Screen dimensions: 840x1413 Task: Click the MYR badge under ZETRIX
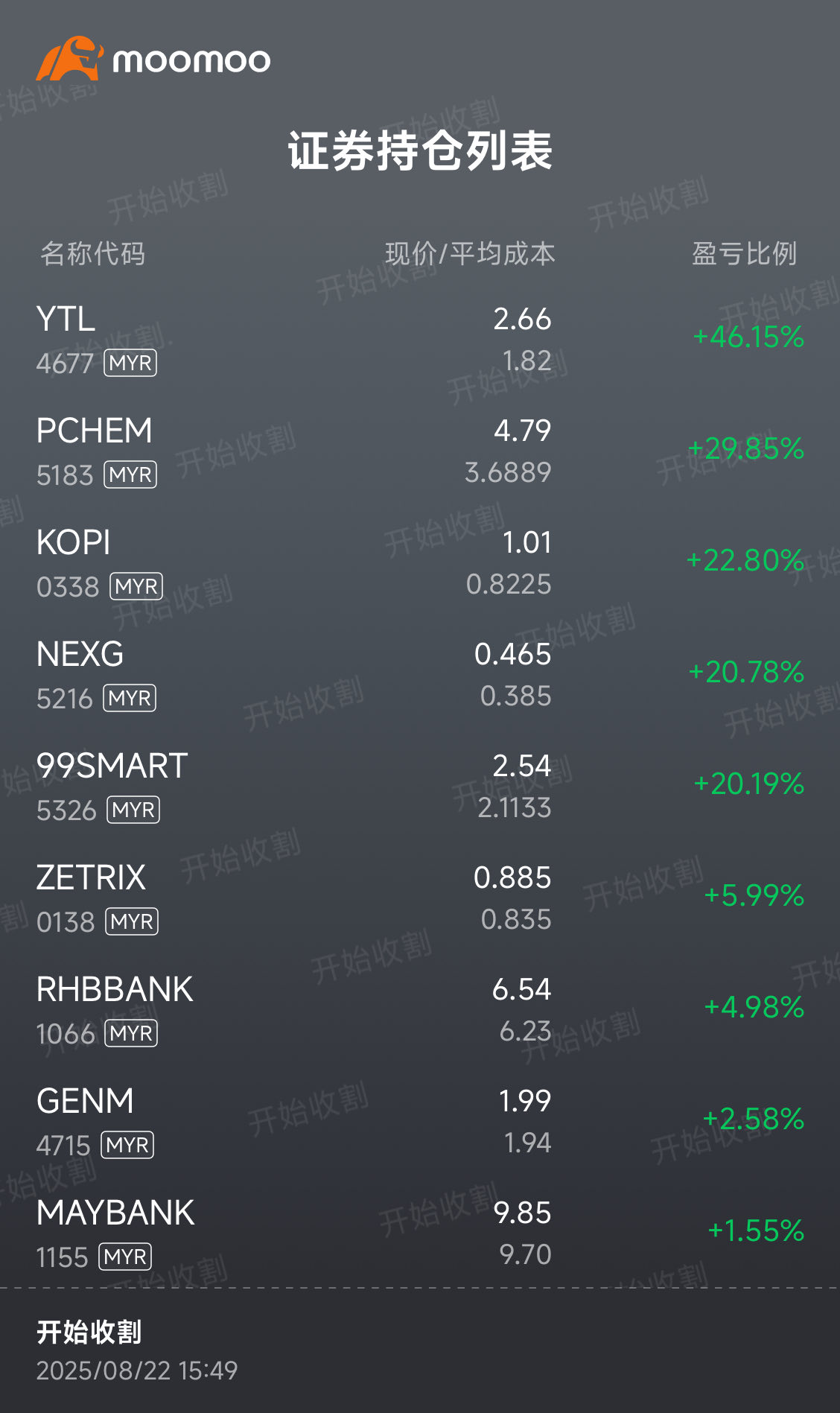click(x=136, y=921)
